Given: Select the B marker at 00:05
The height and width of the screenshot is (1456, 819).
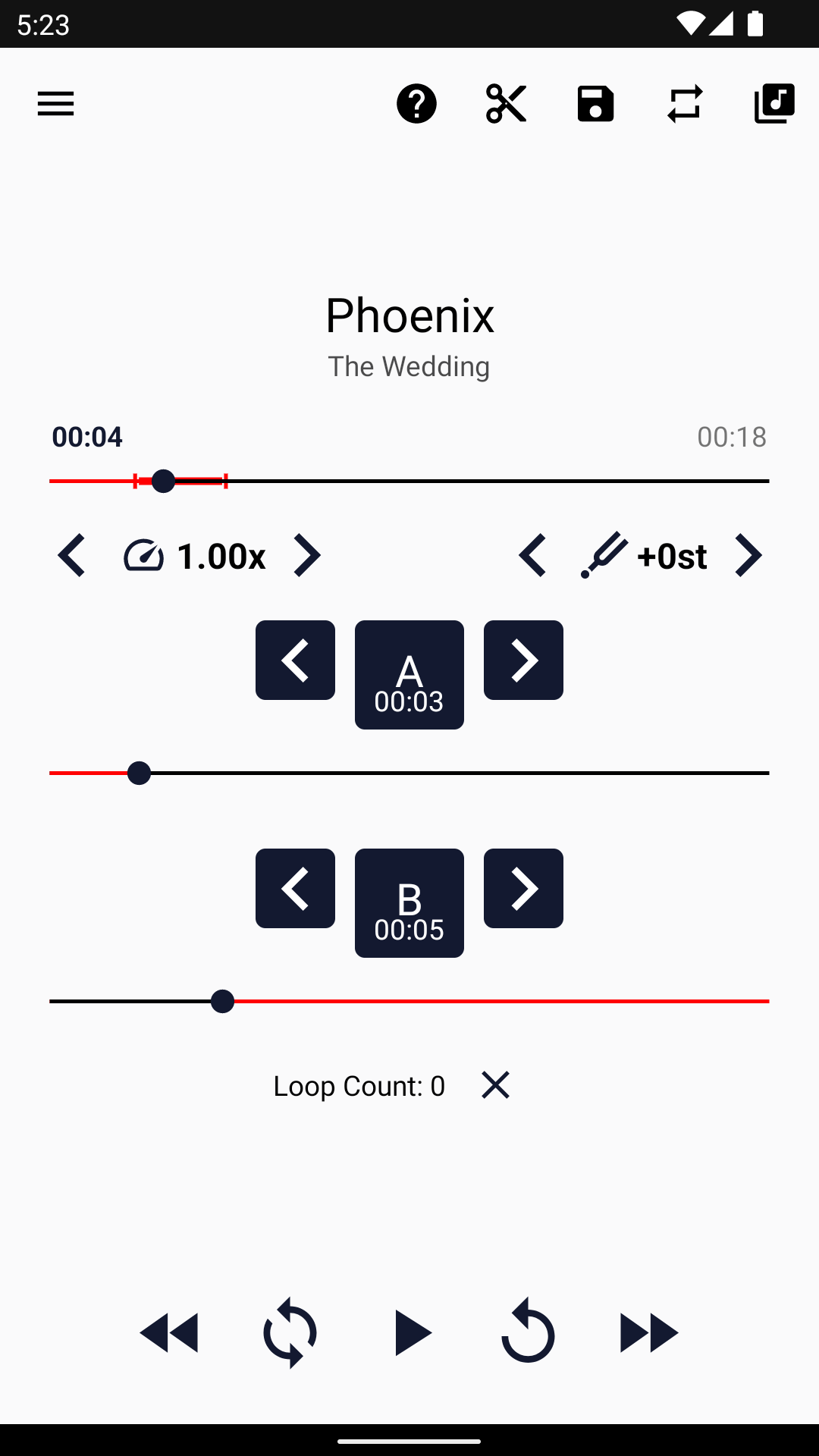Looking at the screenshot, I should pos(409,902).
